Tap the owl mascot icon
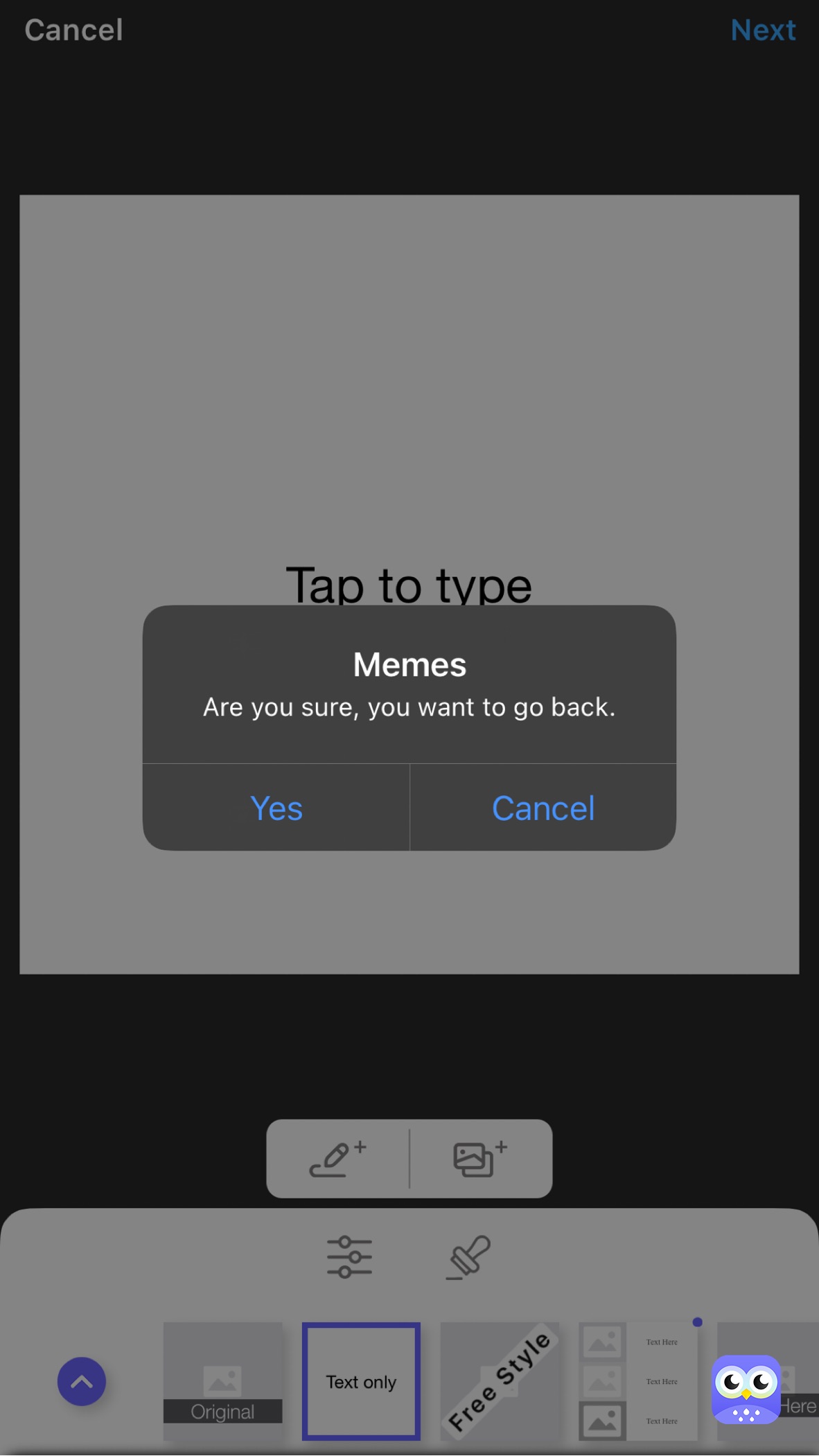 746,1389
